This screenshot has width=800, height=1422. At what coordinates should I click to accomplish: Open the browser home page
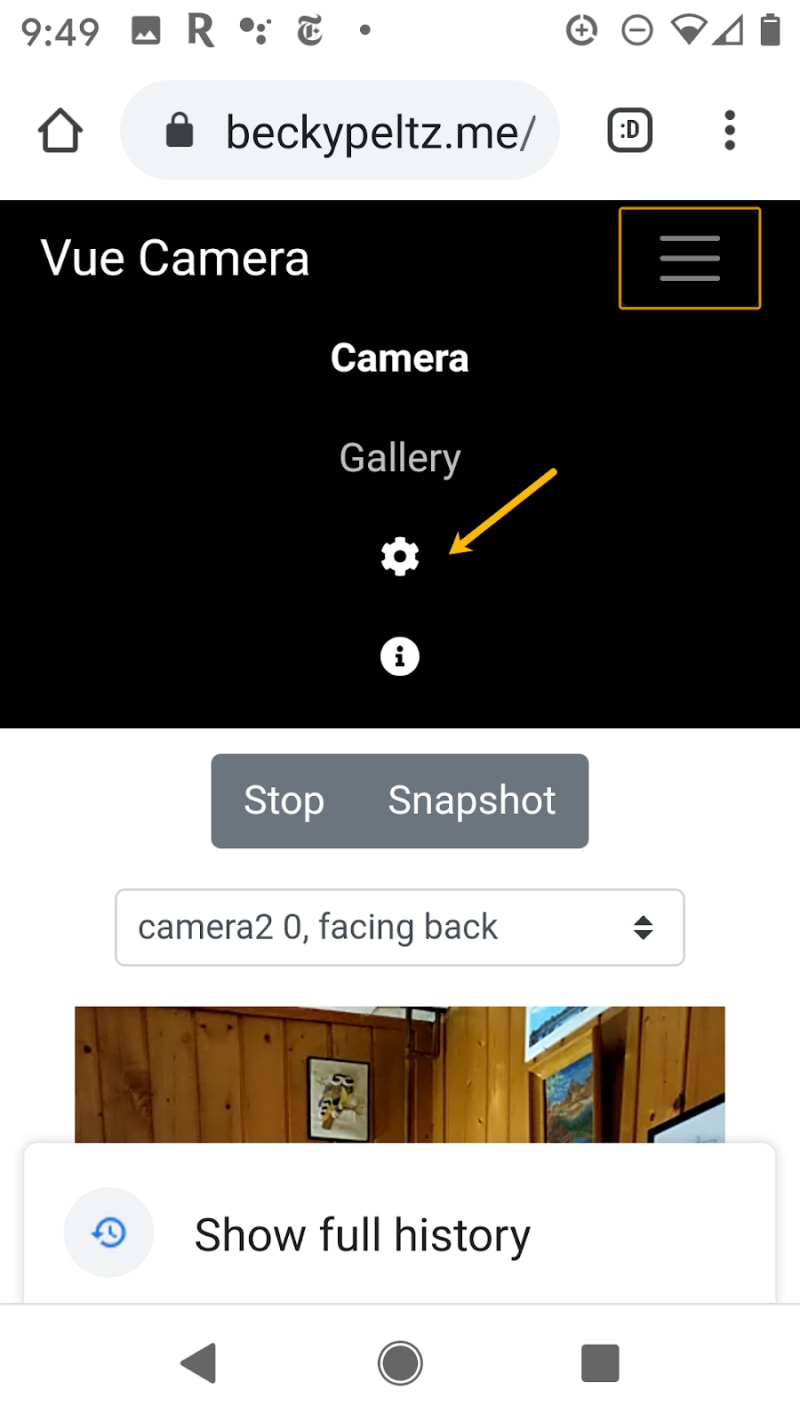pyautogui.click(x=60, y=131)
